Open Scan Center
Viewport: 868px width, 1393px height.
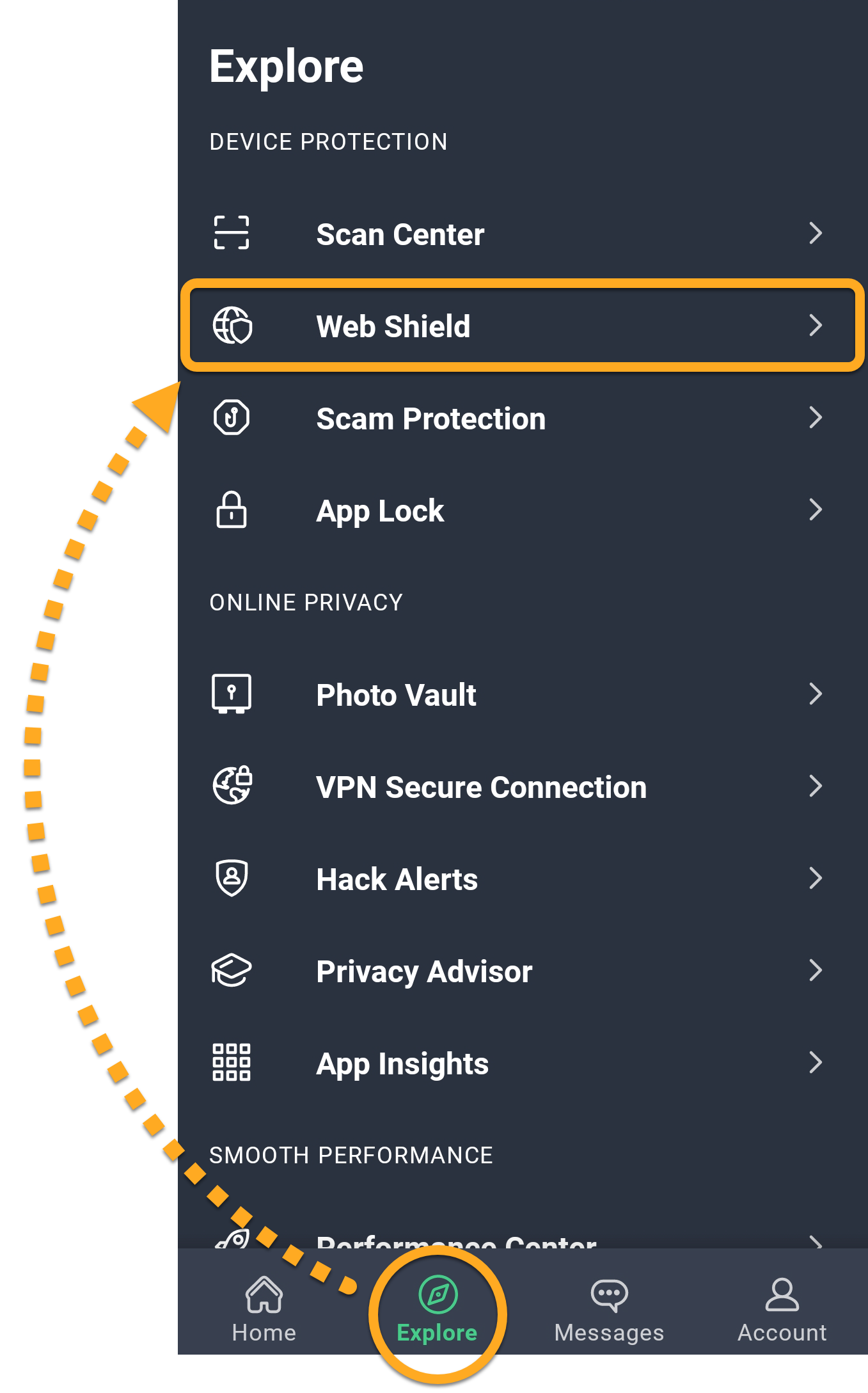pos(400,234)
